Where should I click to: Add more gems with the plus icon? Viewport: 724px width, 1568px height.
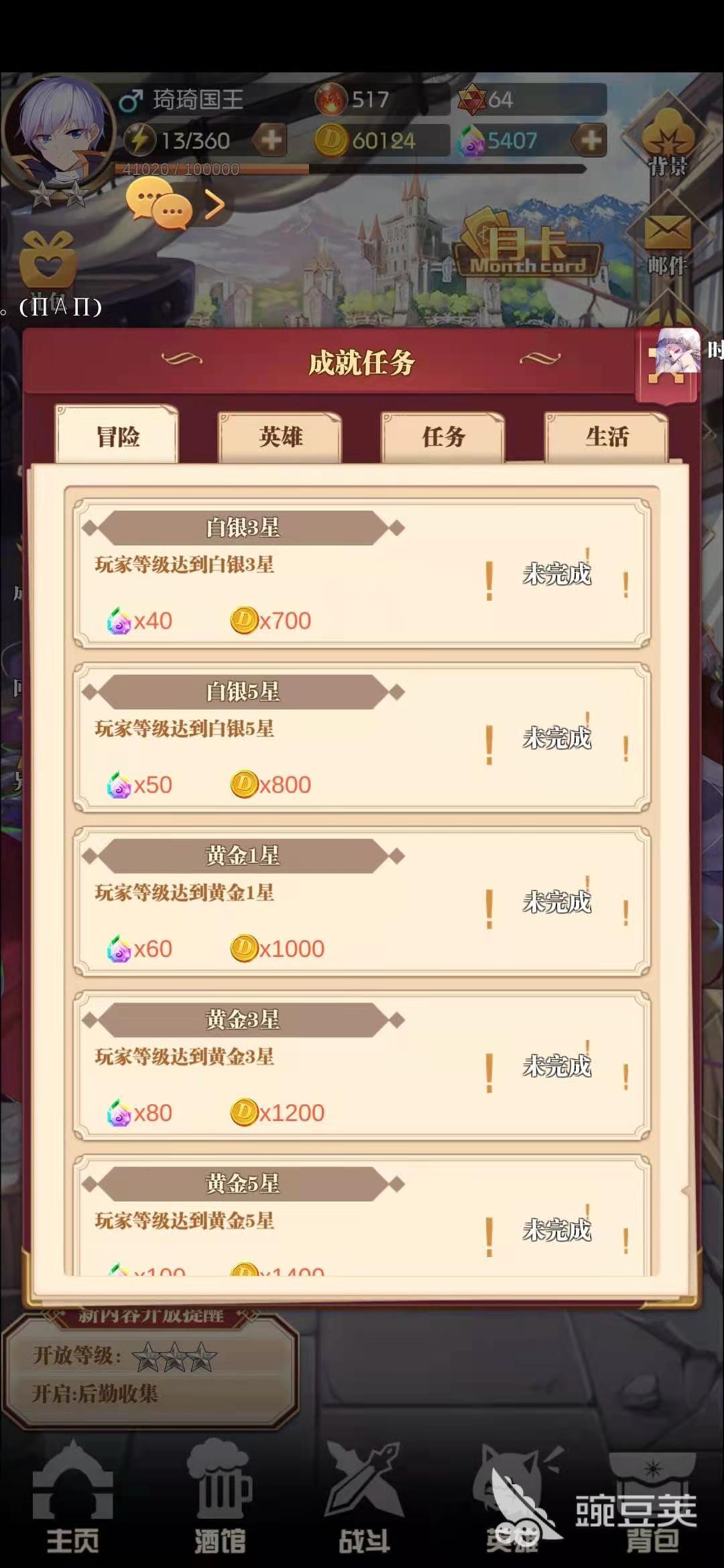[x=590, y=140]
